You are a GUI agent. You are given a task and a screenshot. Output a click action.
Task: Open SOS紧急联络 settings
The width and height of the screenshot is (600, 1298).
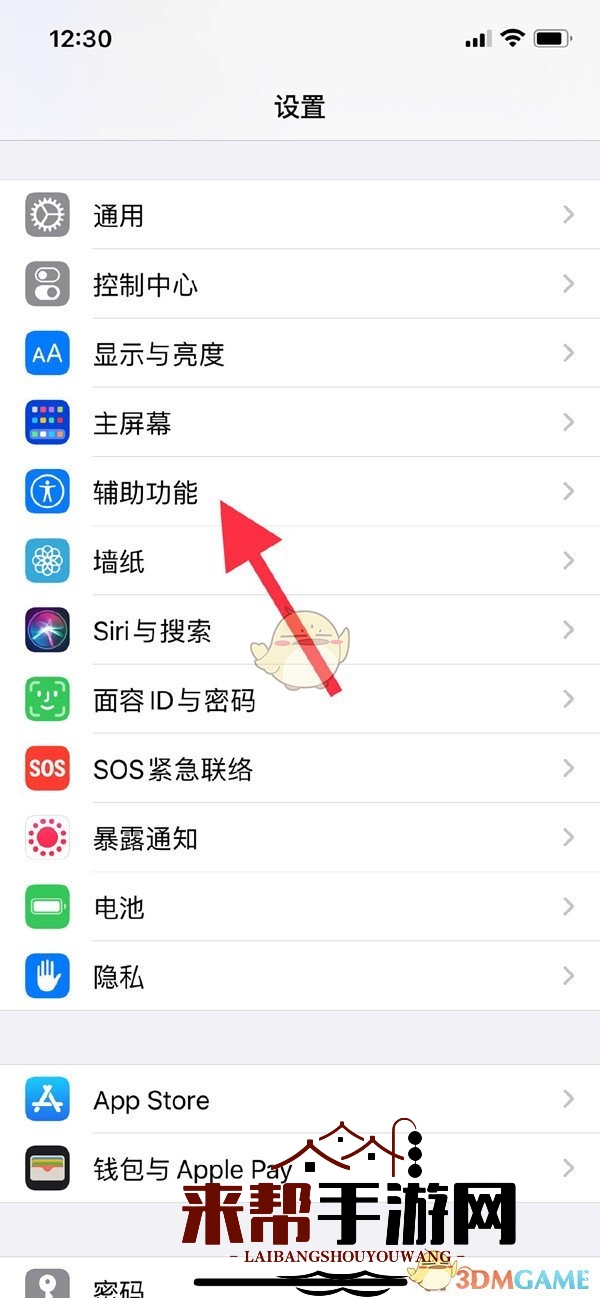coord(300,769)
